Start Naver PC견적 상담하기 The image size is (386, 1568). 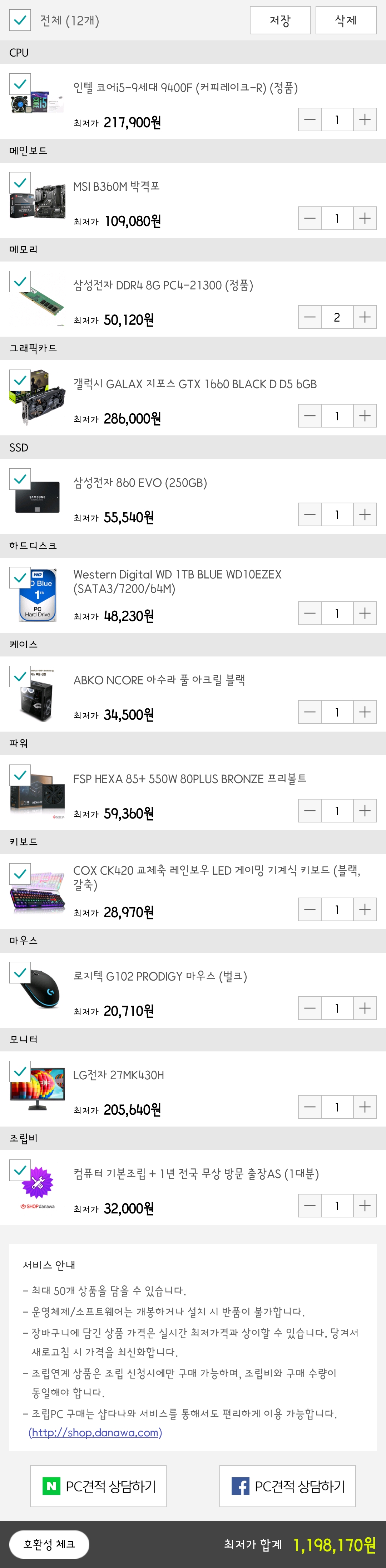tap(99, 1486)
